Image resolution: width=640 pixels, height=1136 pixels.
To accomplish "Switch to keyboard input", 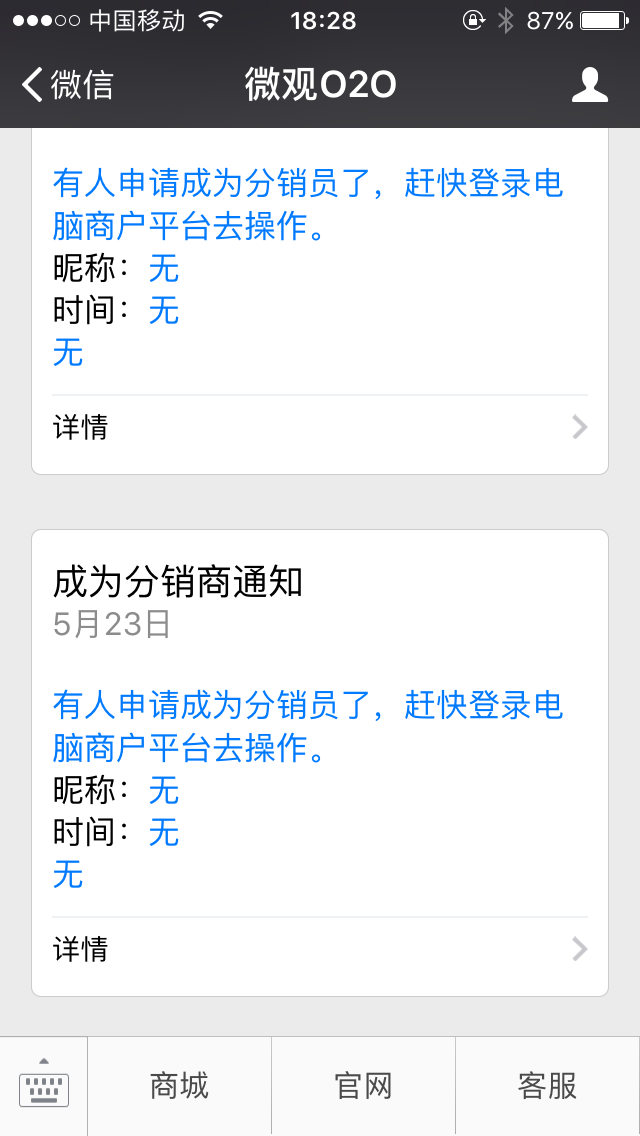I will coord(44,1085).
